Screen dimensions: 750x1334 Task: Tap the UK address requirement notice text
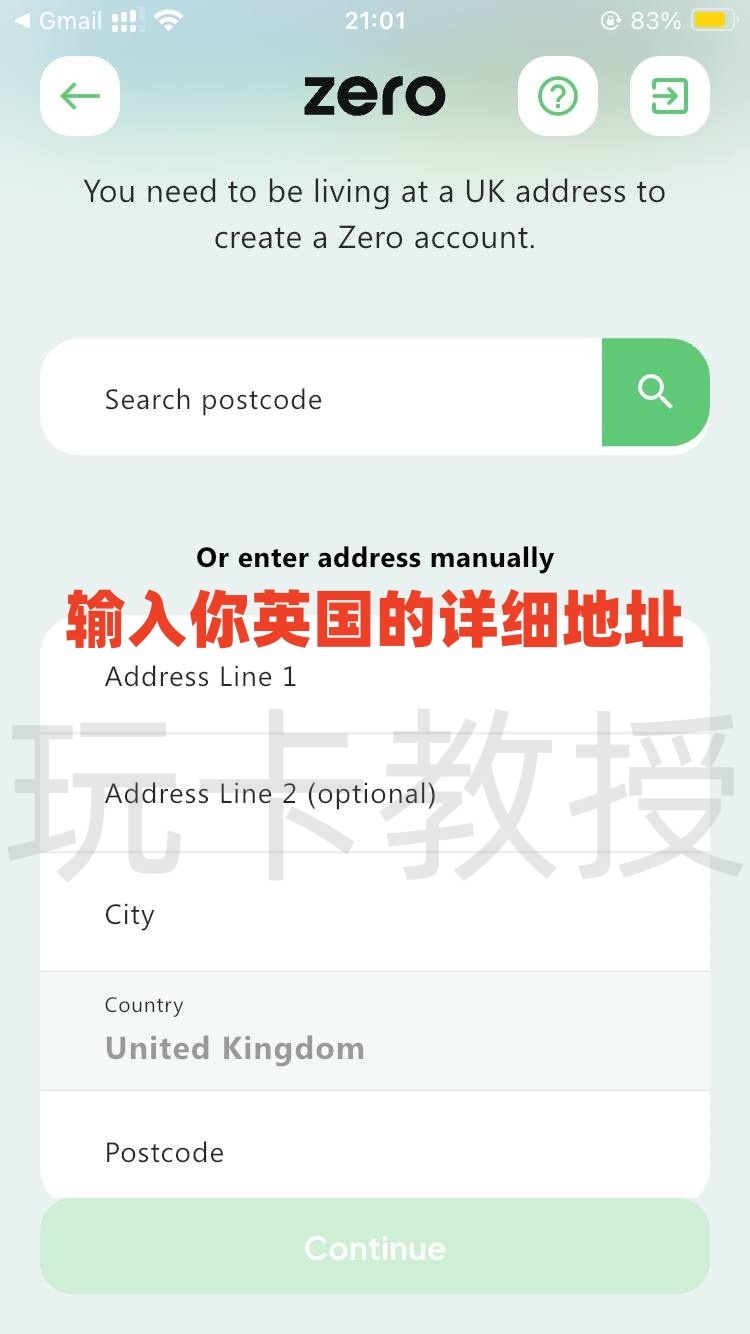[375, 214]
